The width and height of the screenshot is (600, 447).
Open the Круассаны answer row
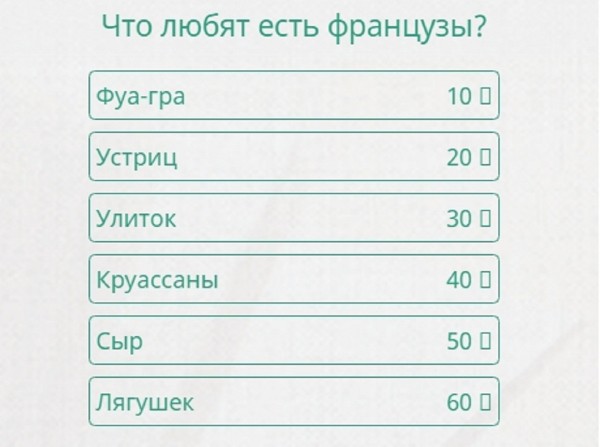[x=293, y=280]
